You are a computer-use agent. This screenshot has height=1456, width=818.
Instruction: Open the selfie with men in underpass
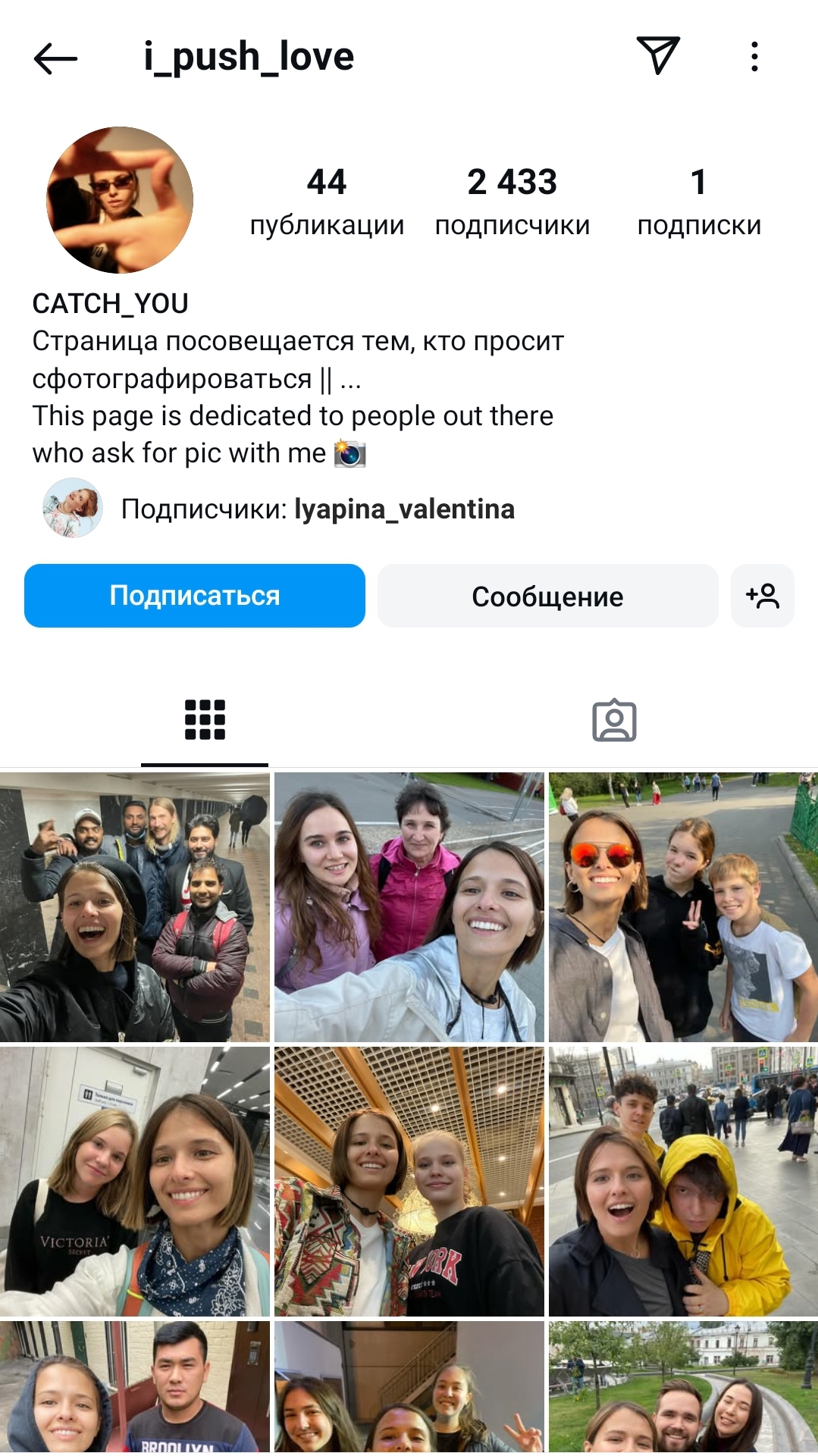135,907
